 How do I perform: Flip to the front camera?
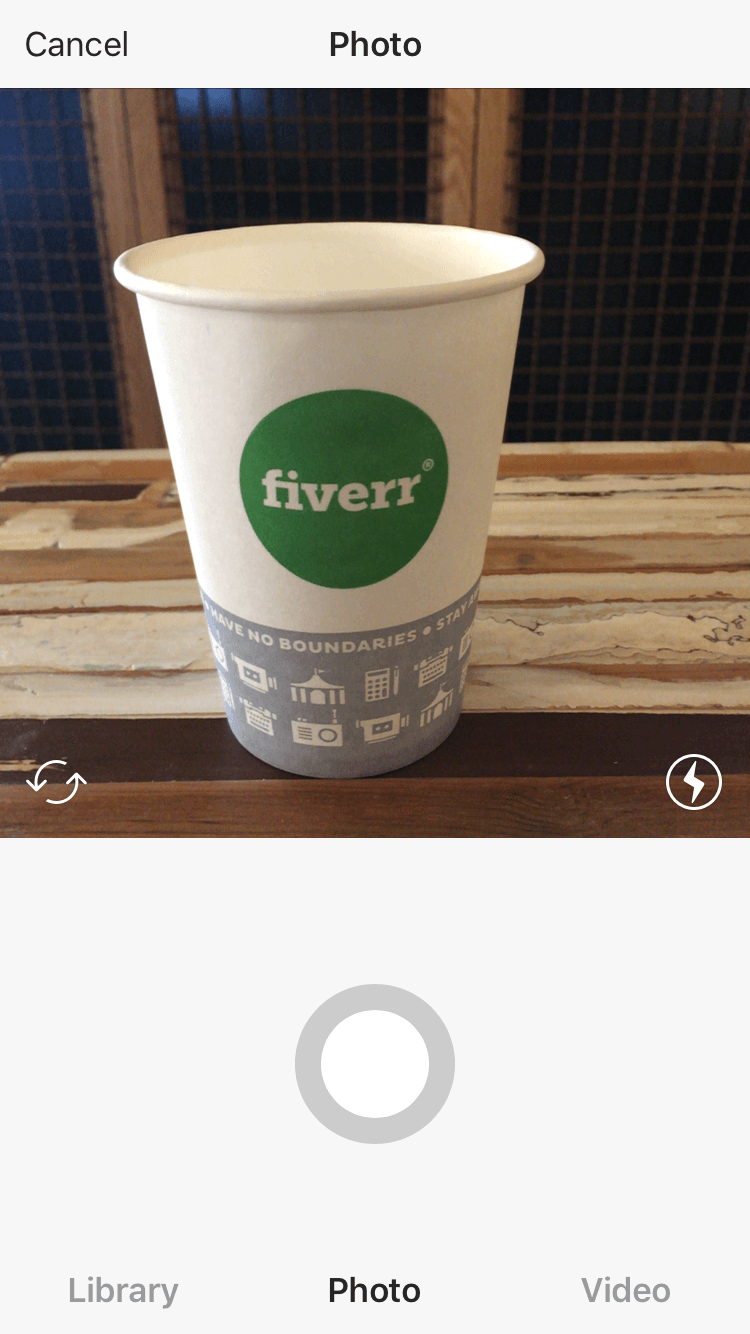56,782
